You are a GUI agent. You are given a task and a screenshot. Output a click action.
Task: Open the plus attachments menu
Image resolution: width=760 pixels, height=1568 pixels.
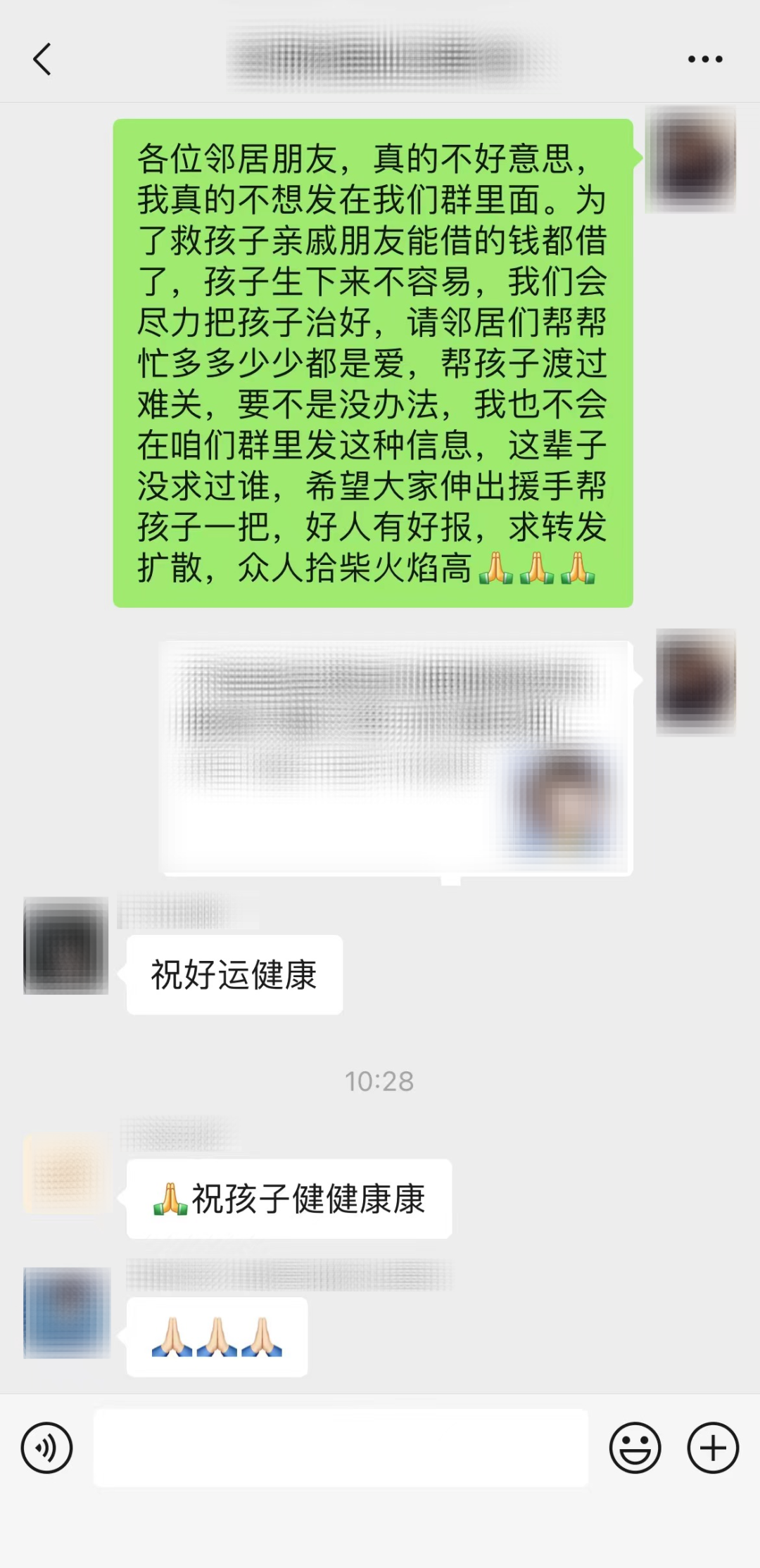[x=712, y=1448]
